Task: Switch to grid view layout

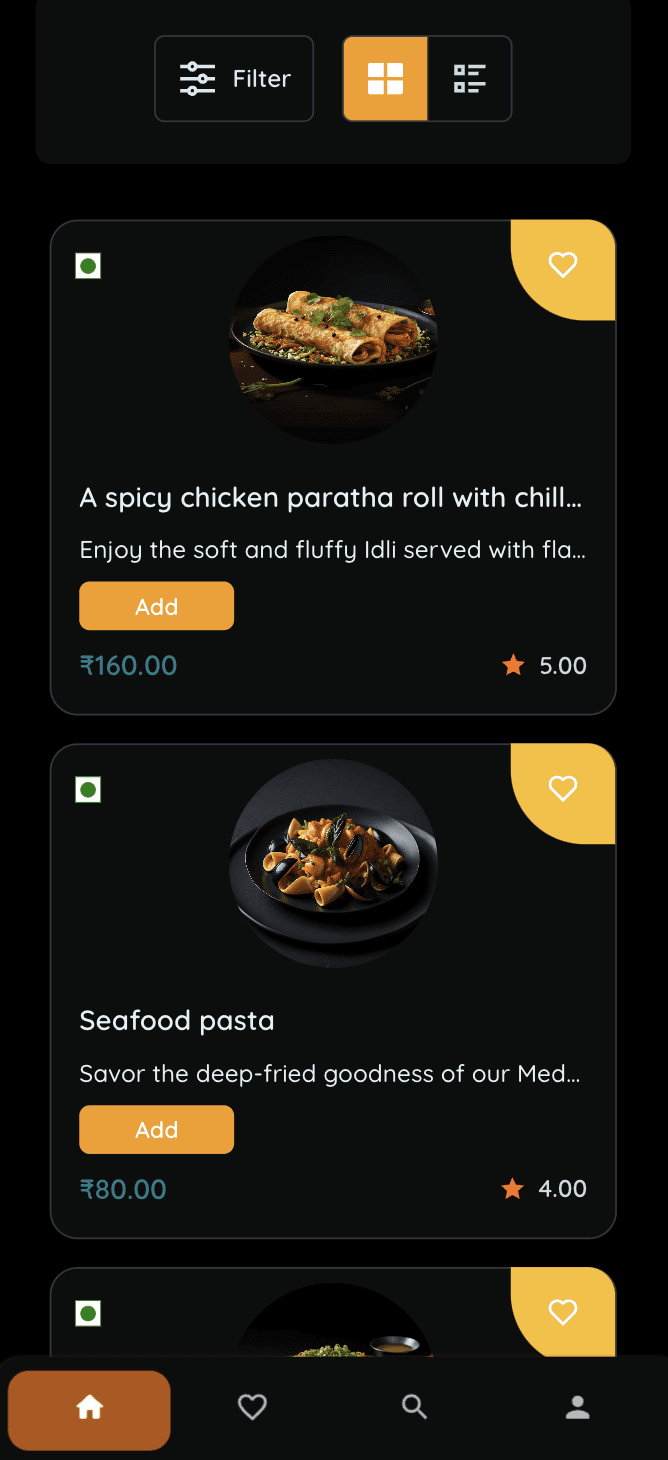Action: [385, 79]
